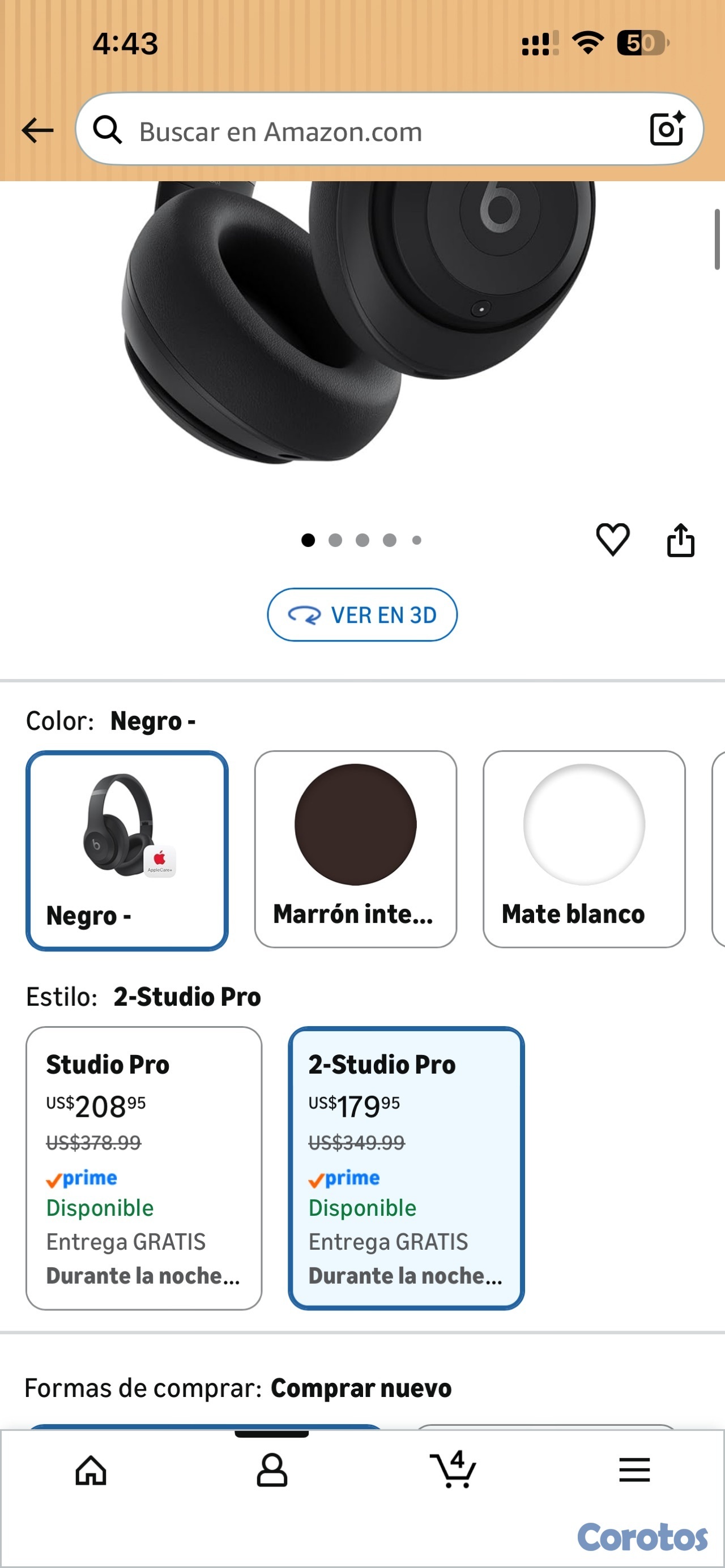
Task: Go to the Home tab
Action: pyautogui.click(x=91, y=1471)
